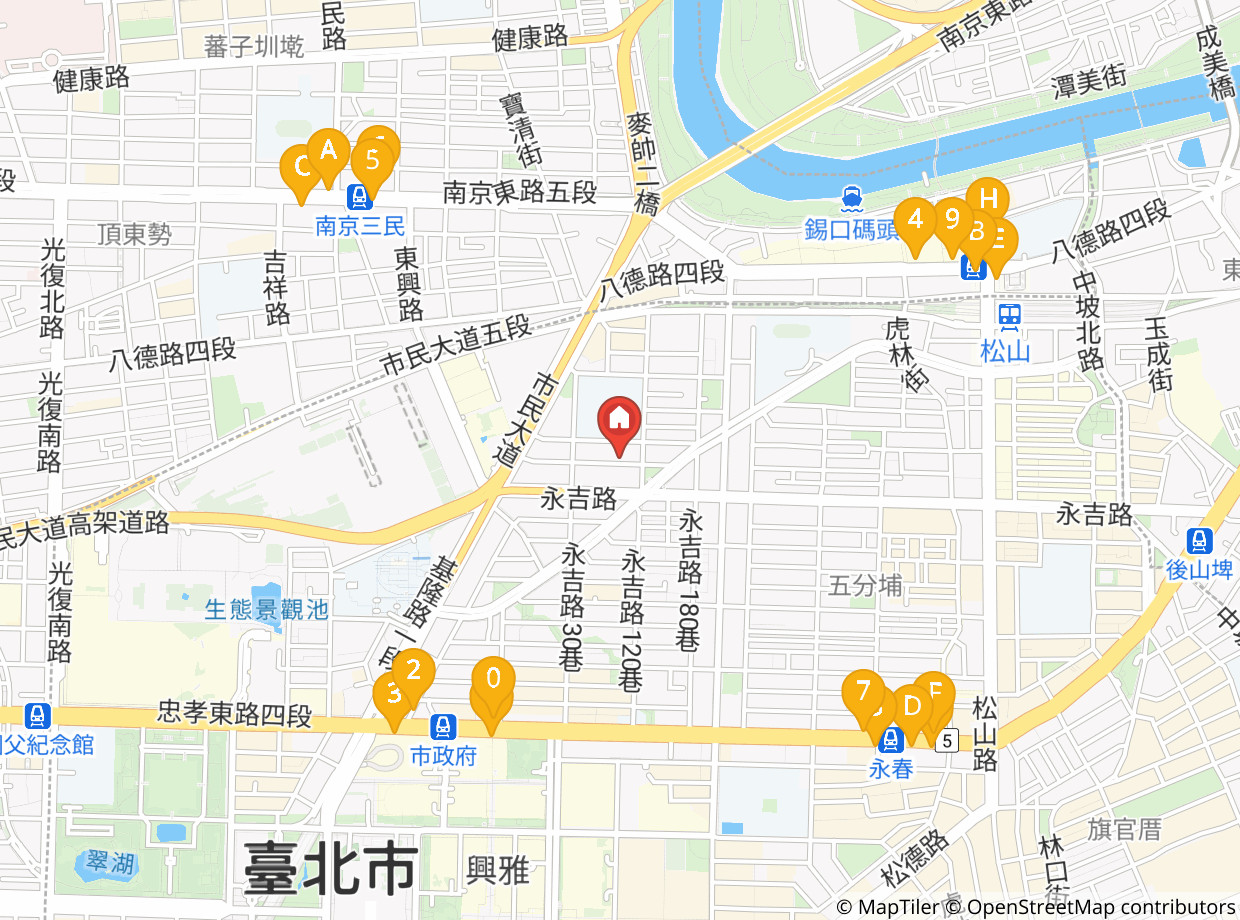This screenshot has height=920, width=1240.
Task: Select map marker 4
Action: point(914,219)
